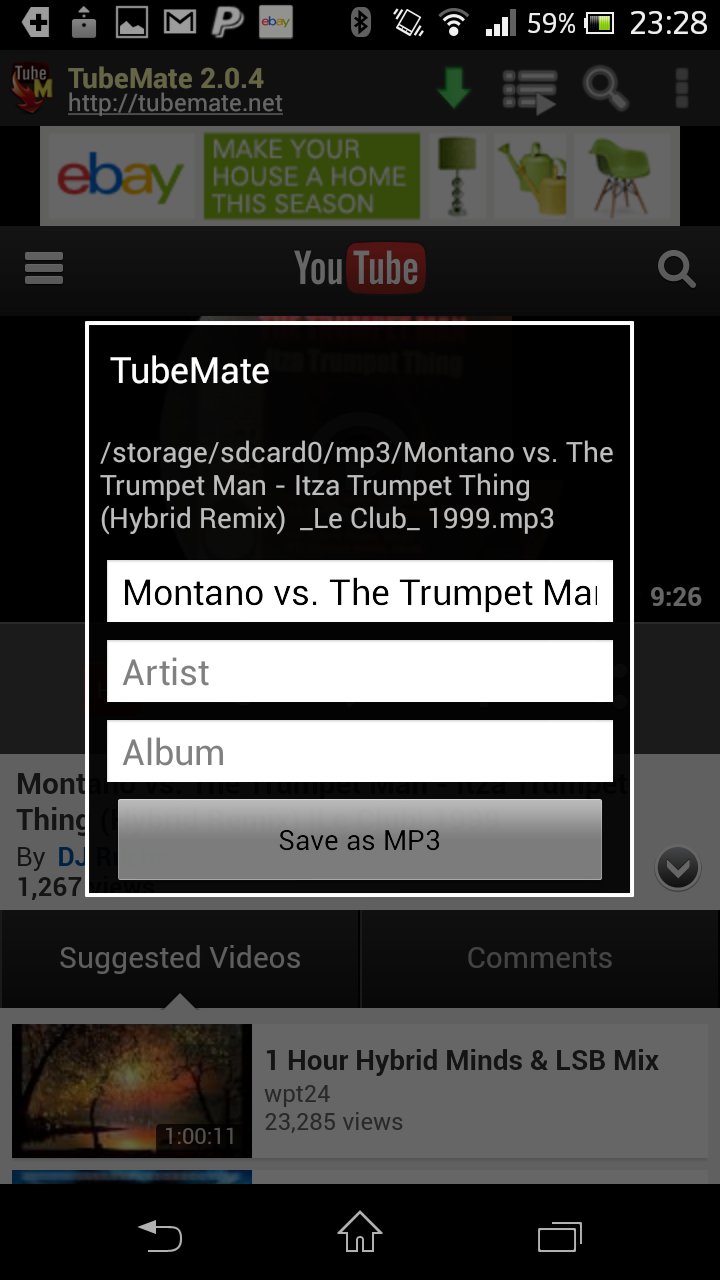The image size is (720, 1280).
Task: Tap the Artist text field
Action: (x=360, y=671)
